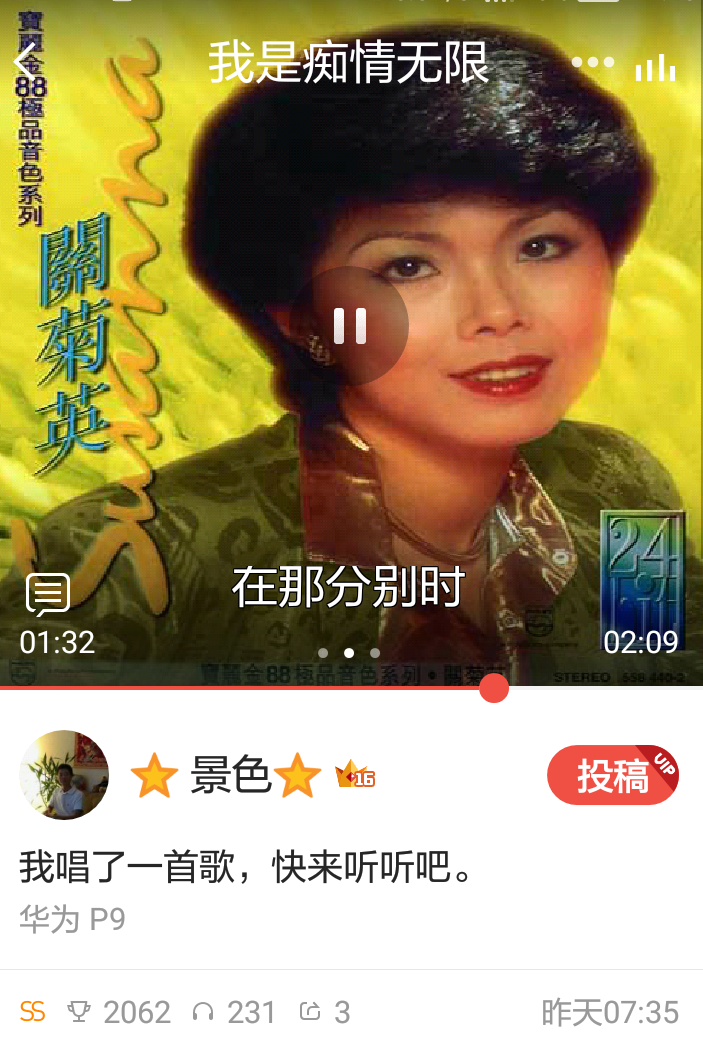Open 景色's profile picture
This screenshot has height=1052, width=703.
pyautogui.click(x=64, y=775)
